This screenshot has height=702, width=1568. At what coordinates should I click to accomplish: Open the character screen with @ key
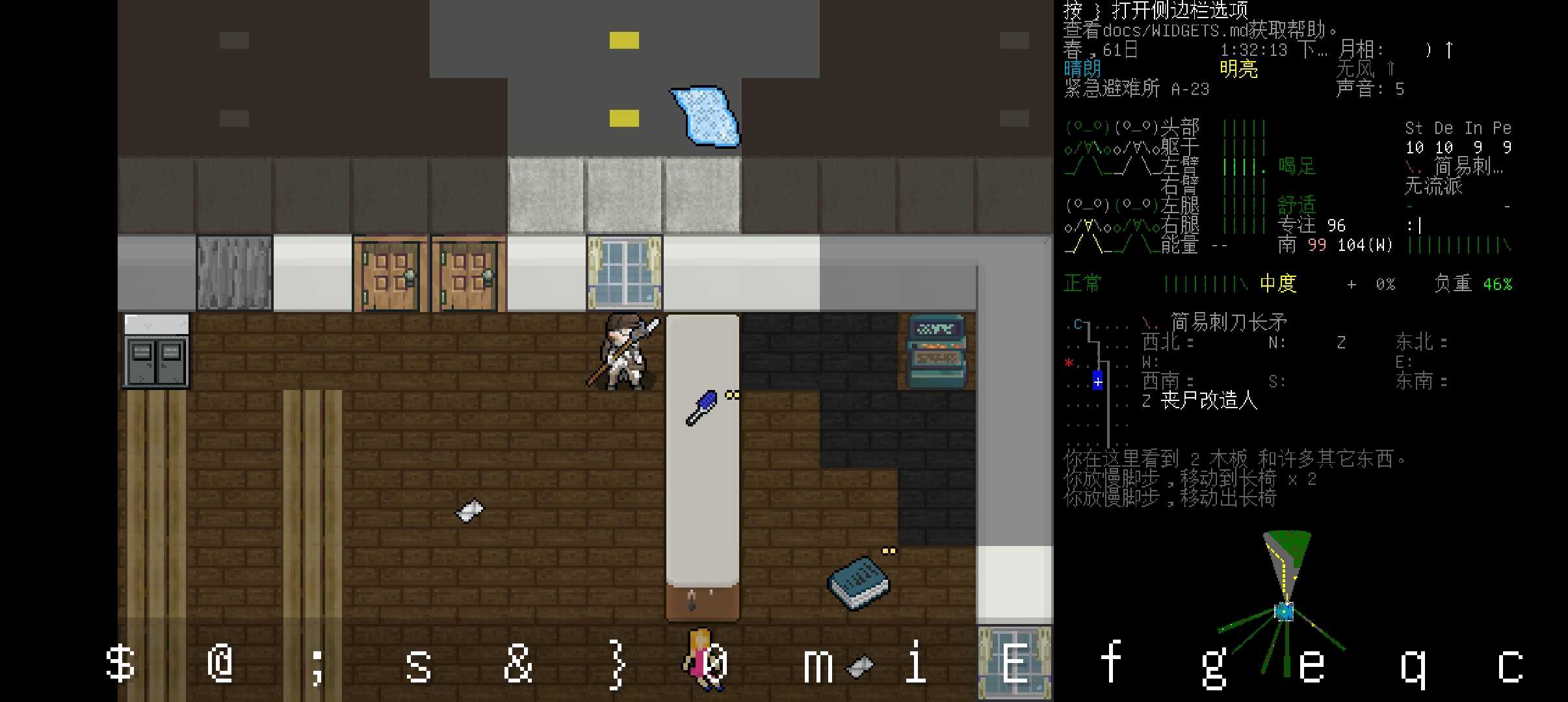pos(220,664)
